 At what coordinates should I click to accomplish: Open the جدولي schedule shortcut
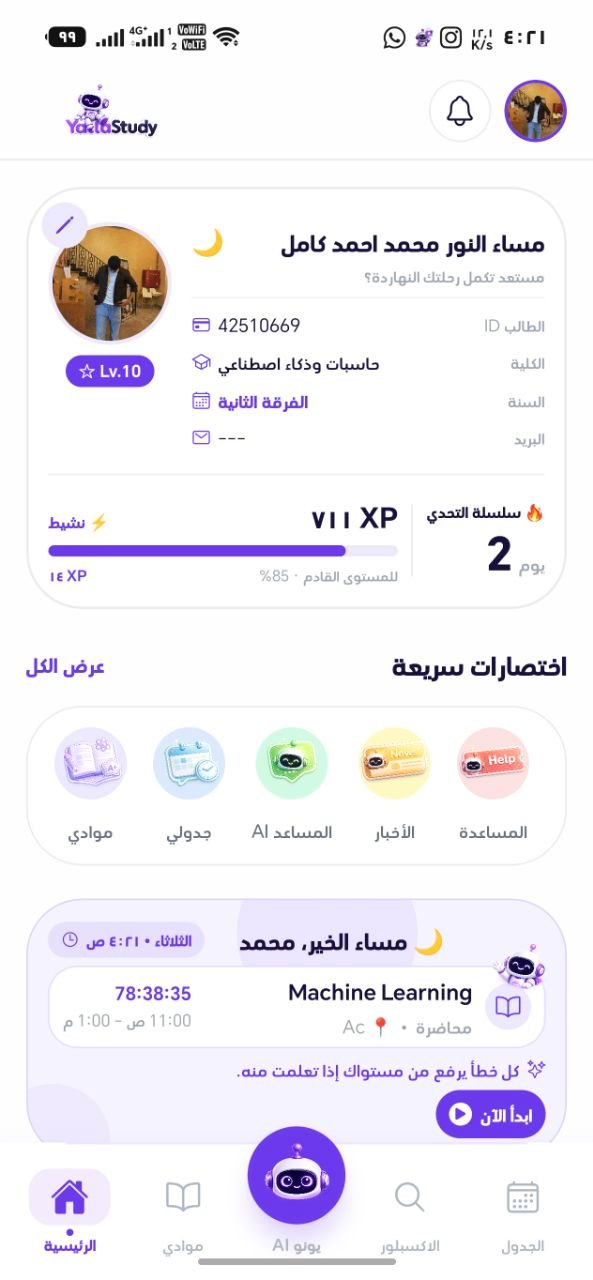pos(189,784)
